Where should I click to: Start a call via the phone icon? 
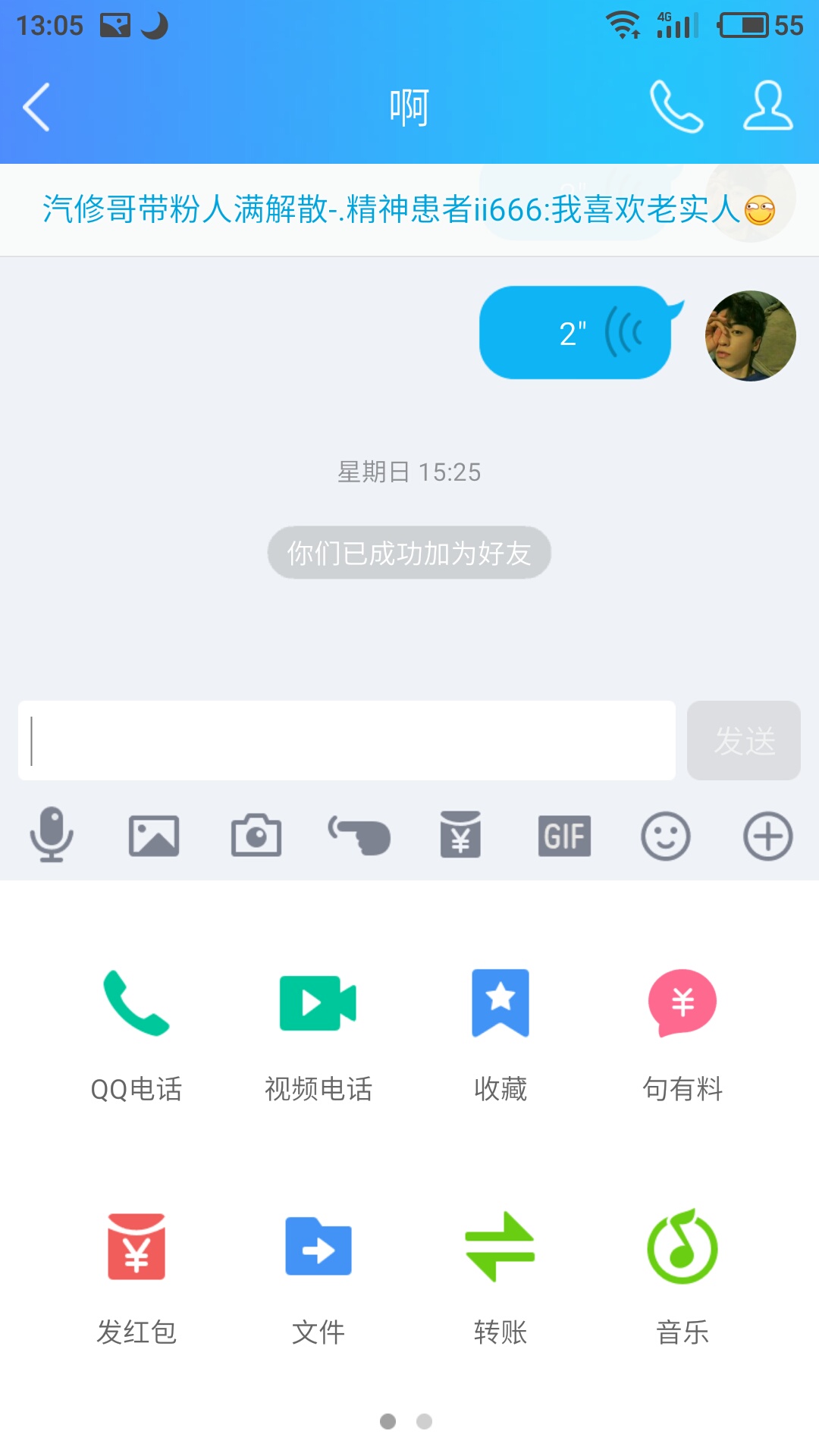676,107
